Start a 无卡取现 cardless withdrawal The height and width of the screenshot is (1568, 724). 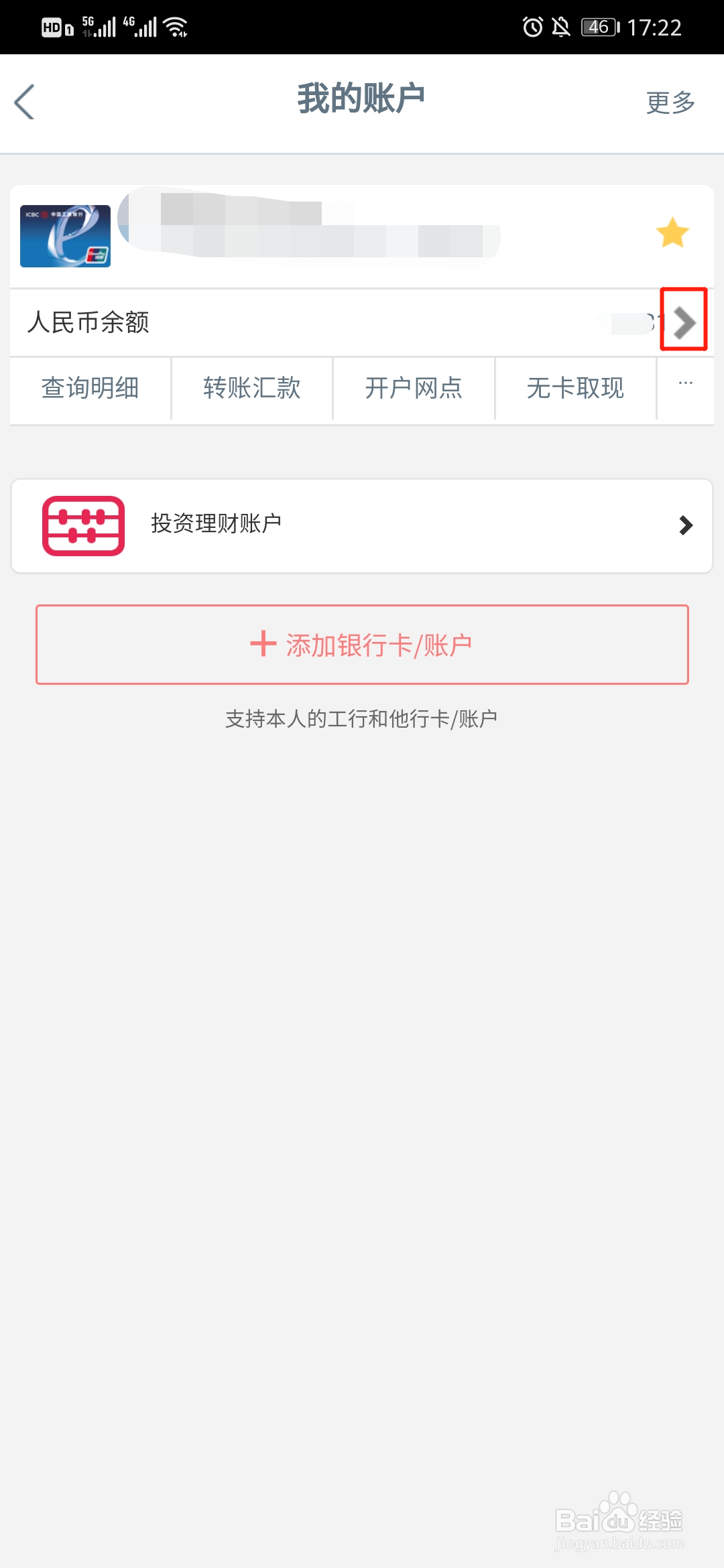pyautogui.click(x=575, y=387)
